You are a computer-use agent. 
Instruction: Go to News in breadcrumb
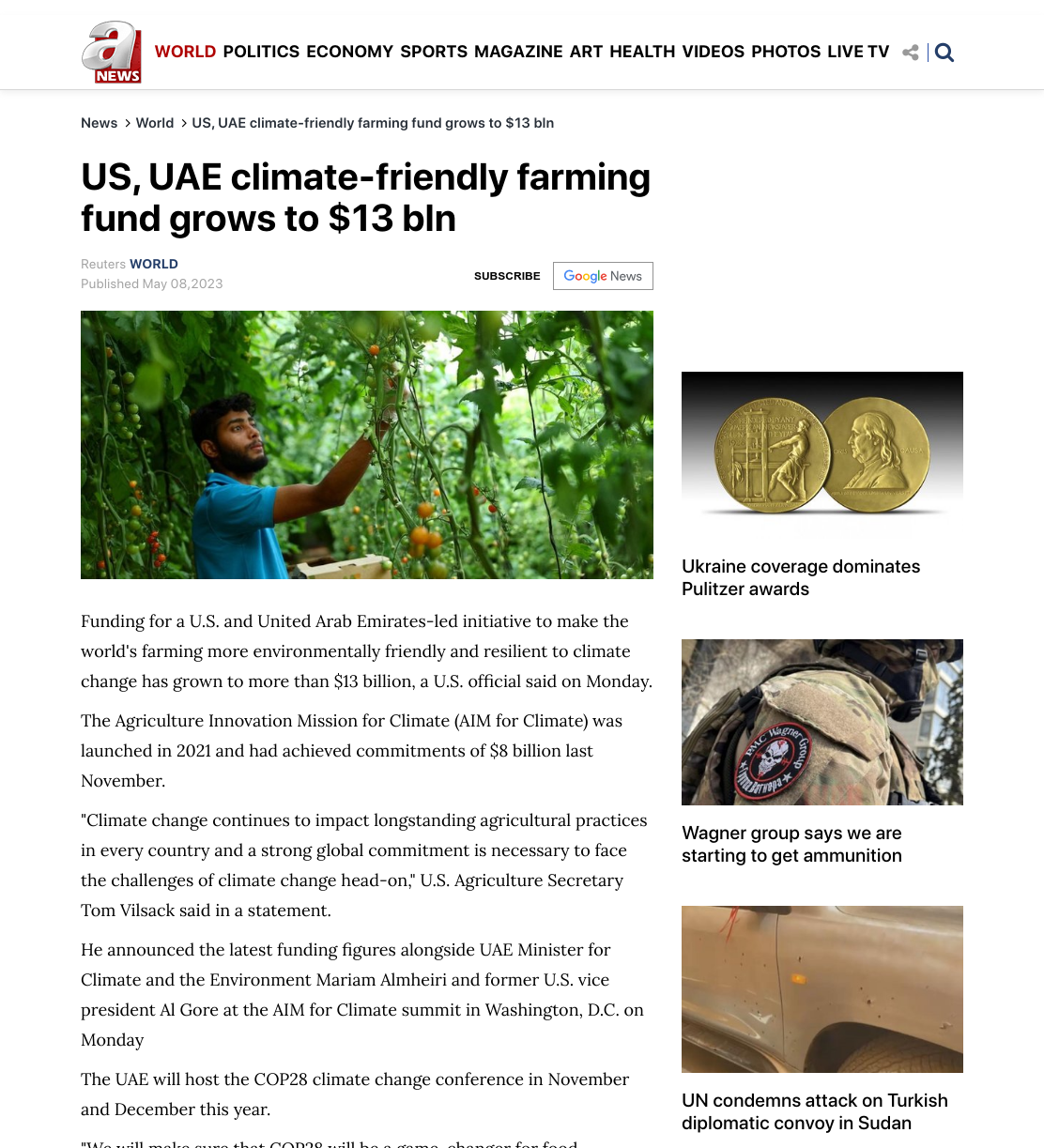99,123
